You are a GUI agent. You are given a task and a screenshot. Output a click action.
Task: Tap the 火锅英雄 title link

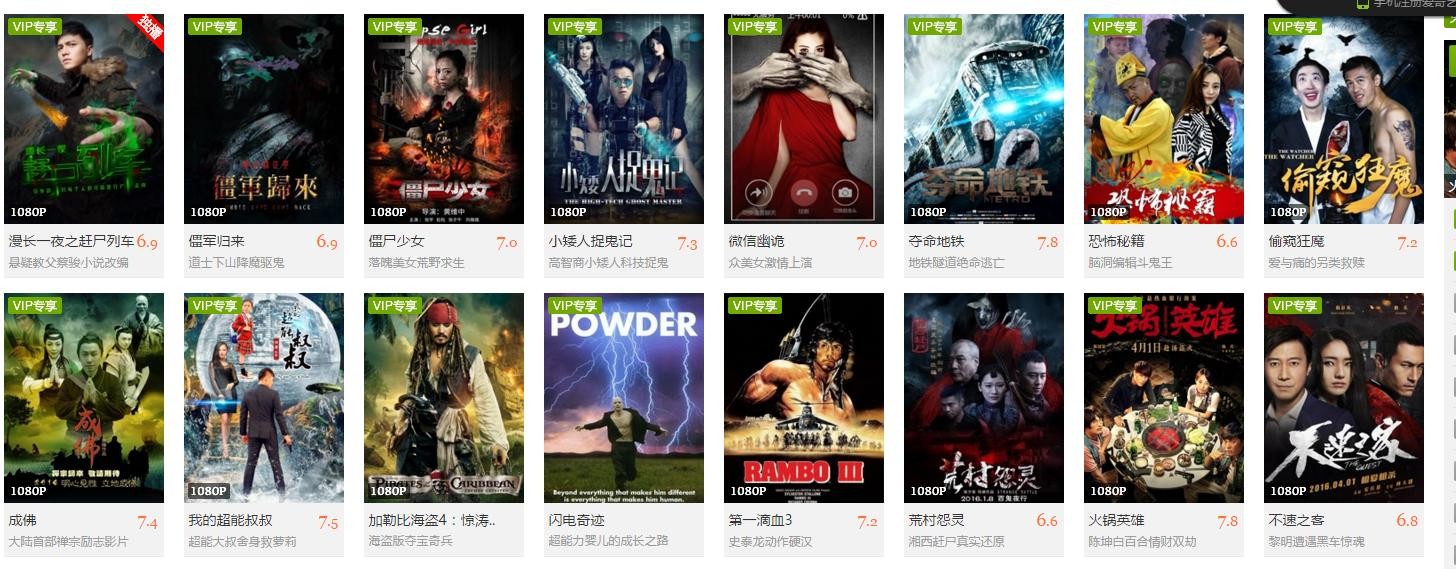tap(1116, 520)
